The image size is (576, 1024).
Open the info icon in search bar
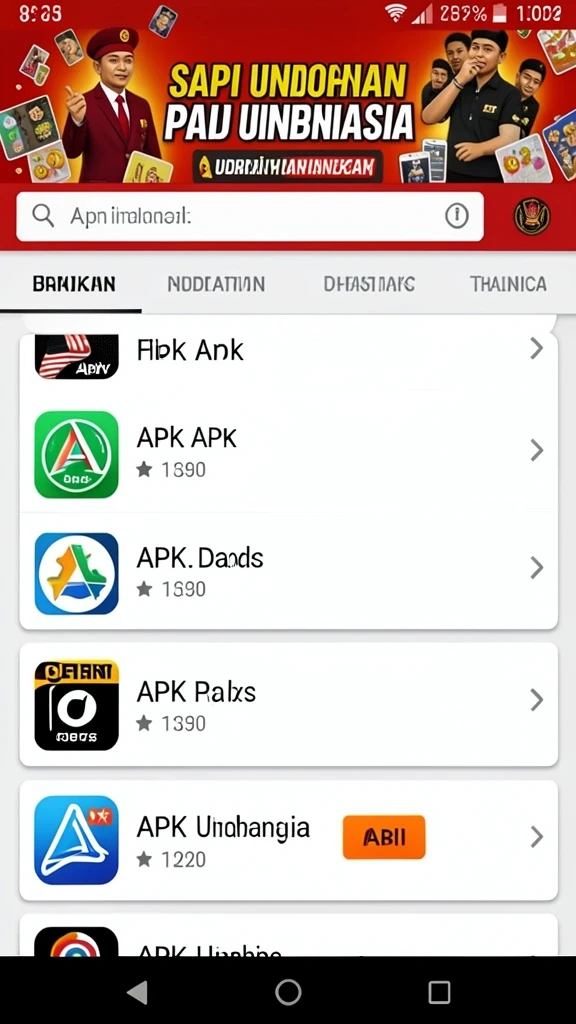(456, 216)
